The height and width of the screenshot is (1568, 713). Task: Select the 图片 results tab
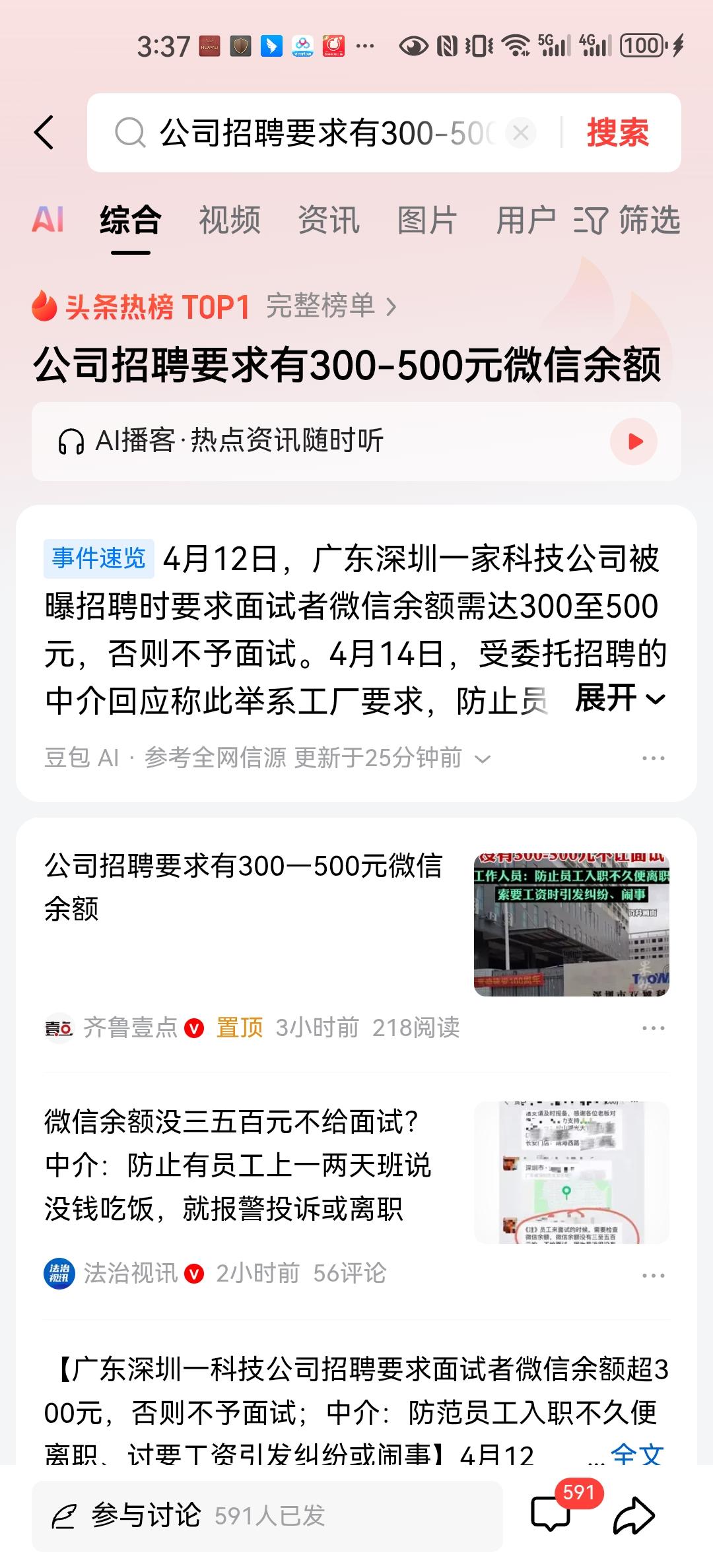point(426,221)
